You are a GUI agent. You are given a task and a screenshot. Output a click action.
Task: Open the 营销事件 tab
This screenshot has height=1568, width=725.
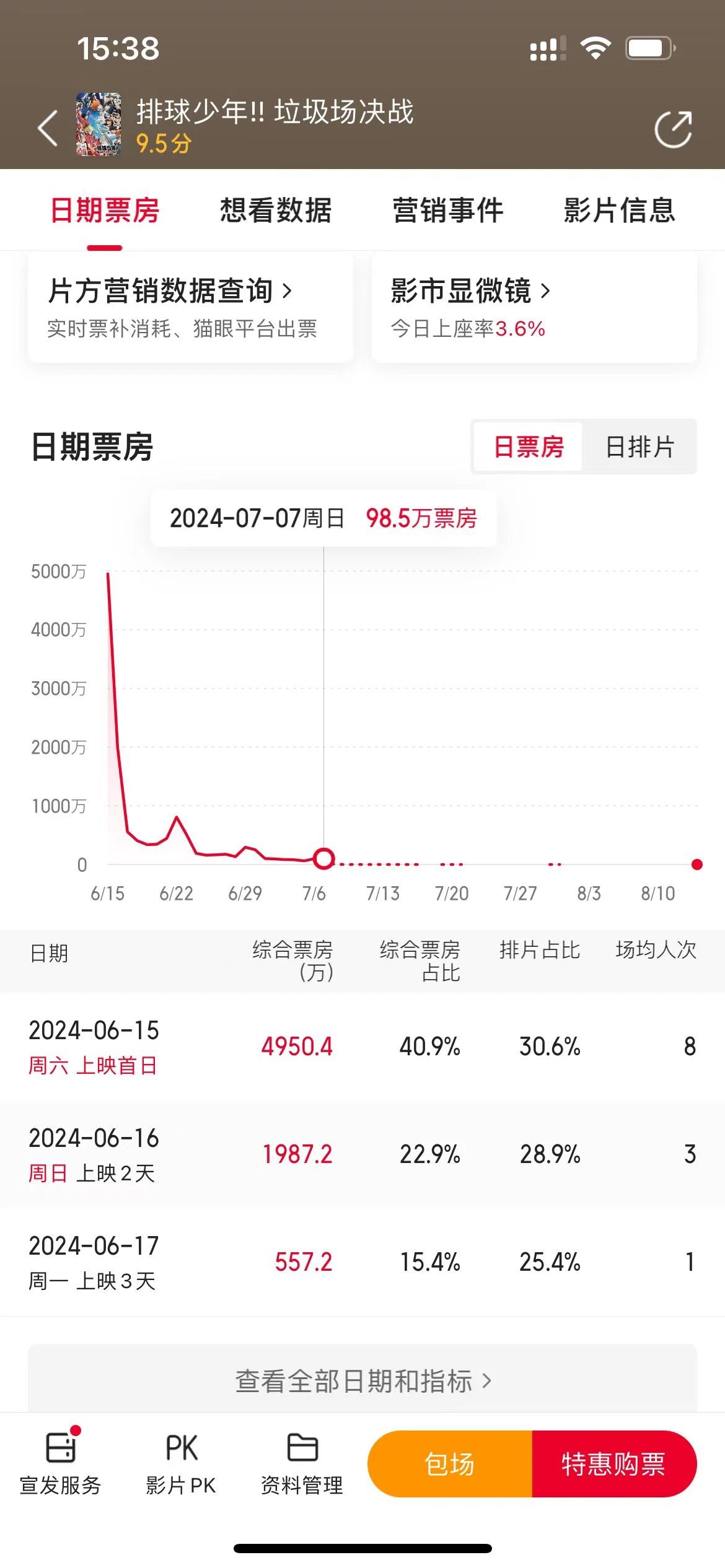point(447,211)
